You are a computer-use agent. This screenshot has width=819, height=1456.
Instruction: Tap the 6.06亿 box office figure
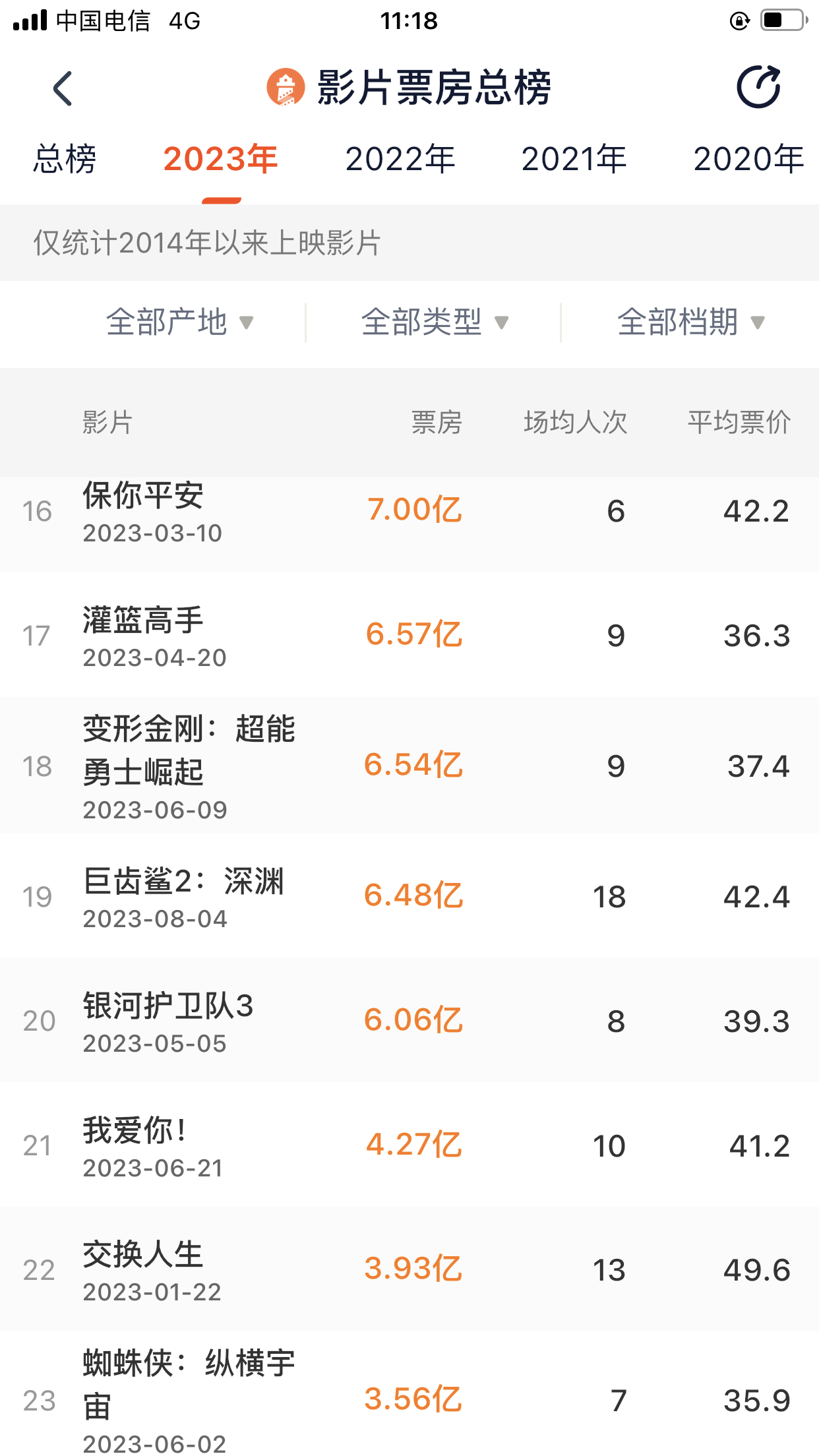coord(414,1019)
